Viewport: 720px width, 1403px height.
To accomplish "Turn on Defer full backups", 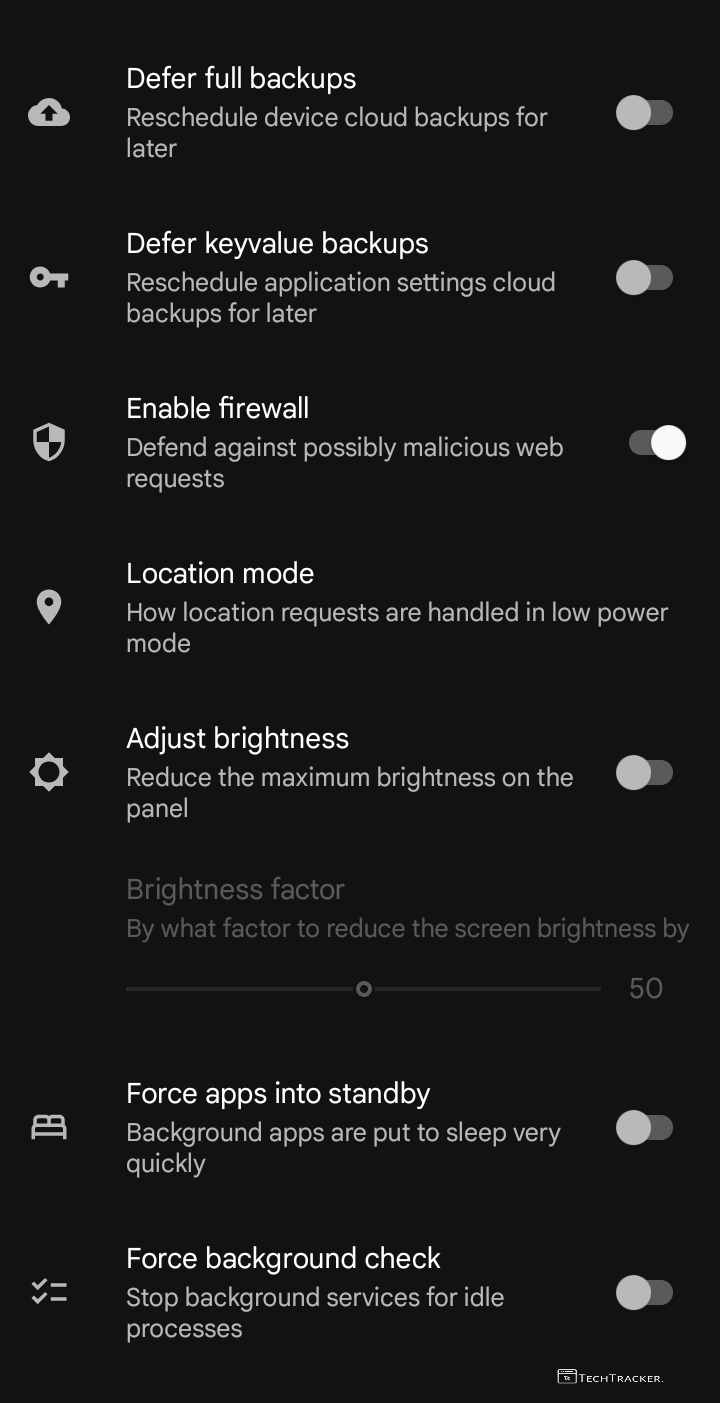I will pyautogui.click(x=644, y=113).
